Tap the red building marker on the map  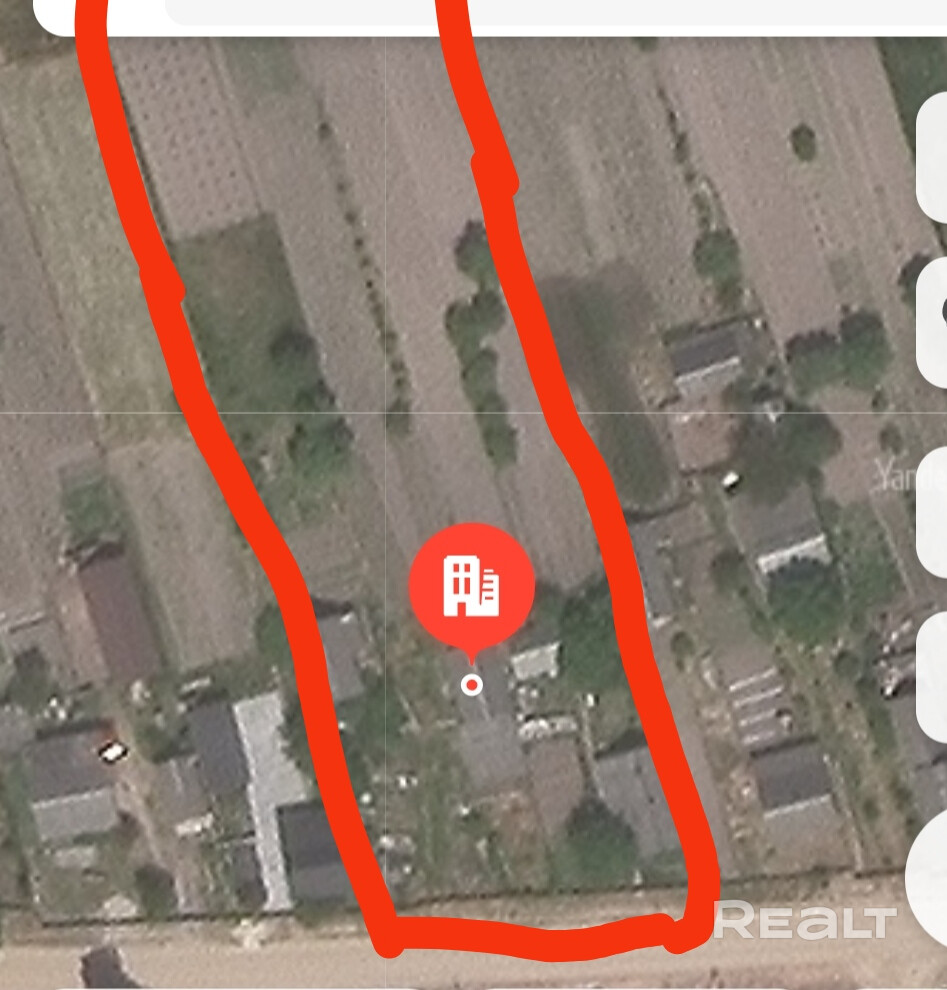click(x=472, y=585)
